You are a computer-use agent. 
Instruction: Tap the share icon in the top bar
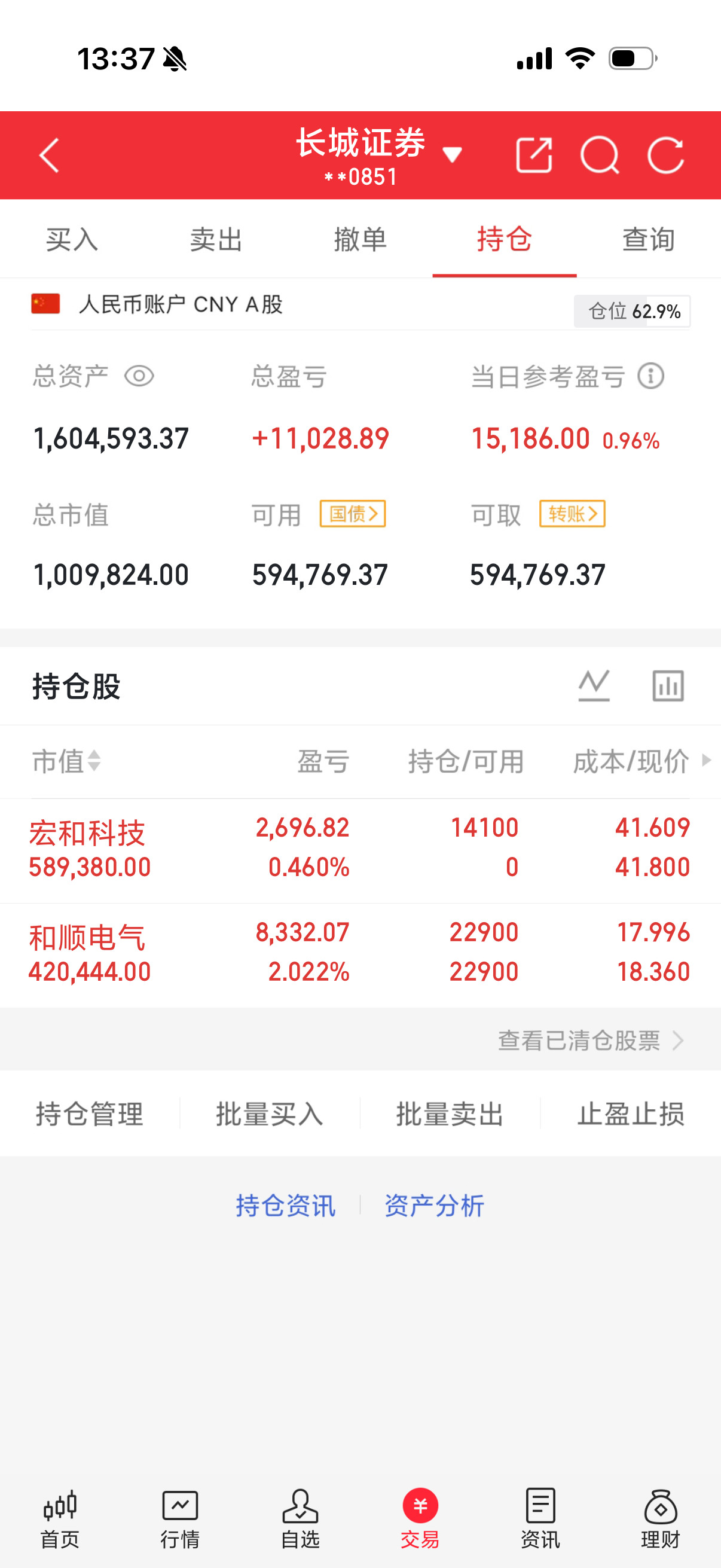coord(535,156)
